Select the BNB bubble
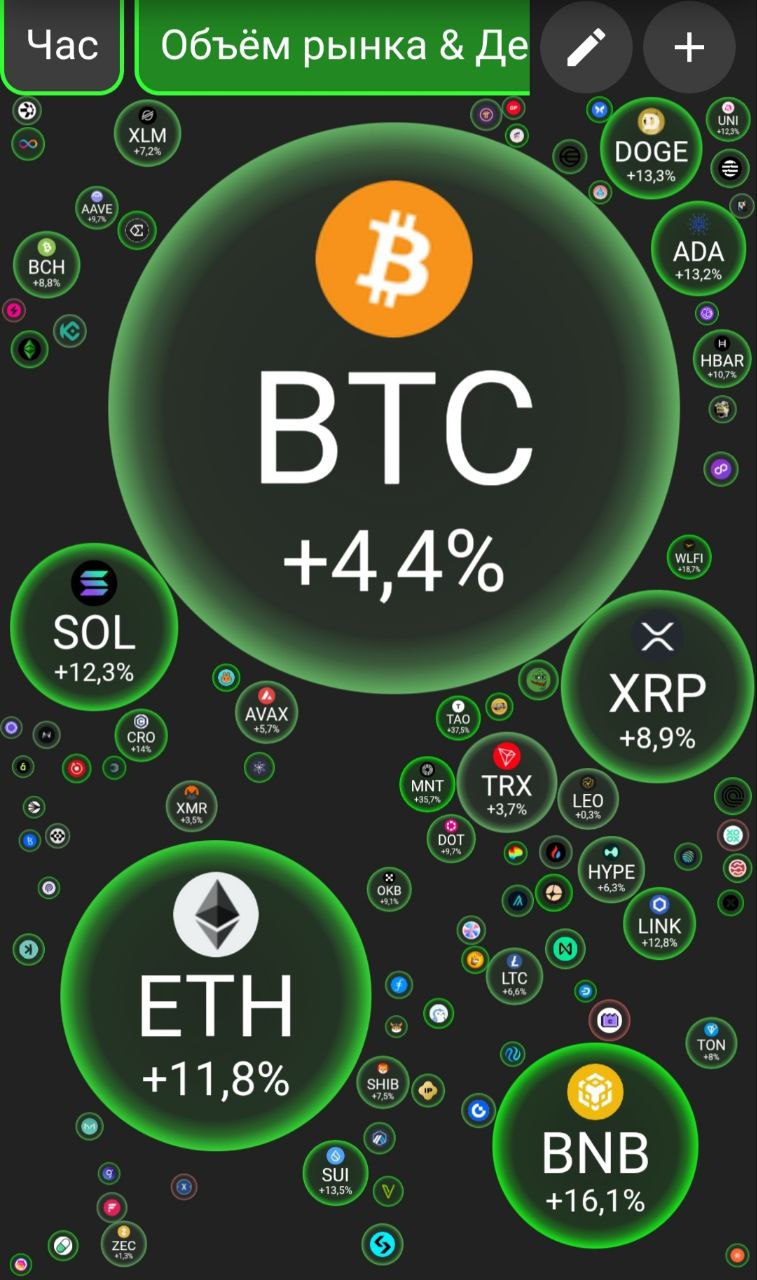 coord(595,1145)
